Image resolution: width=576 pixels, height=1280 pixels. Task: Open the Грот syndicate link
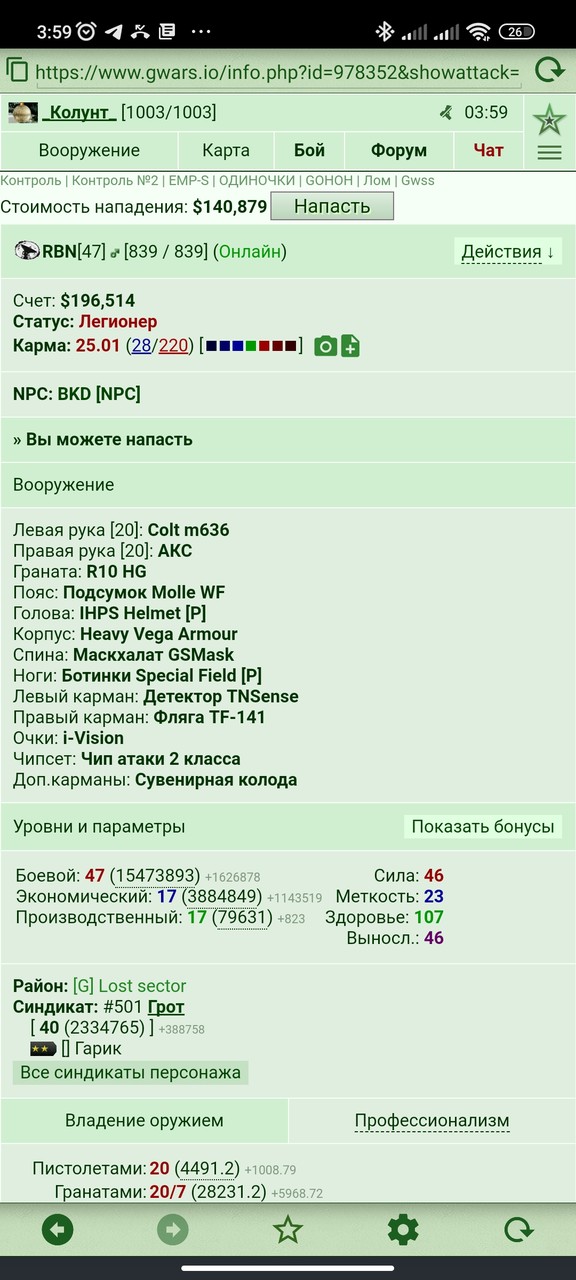click(x=166, y=1007)
